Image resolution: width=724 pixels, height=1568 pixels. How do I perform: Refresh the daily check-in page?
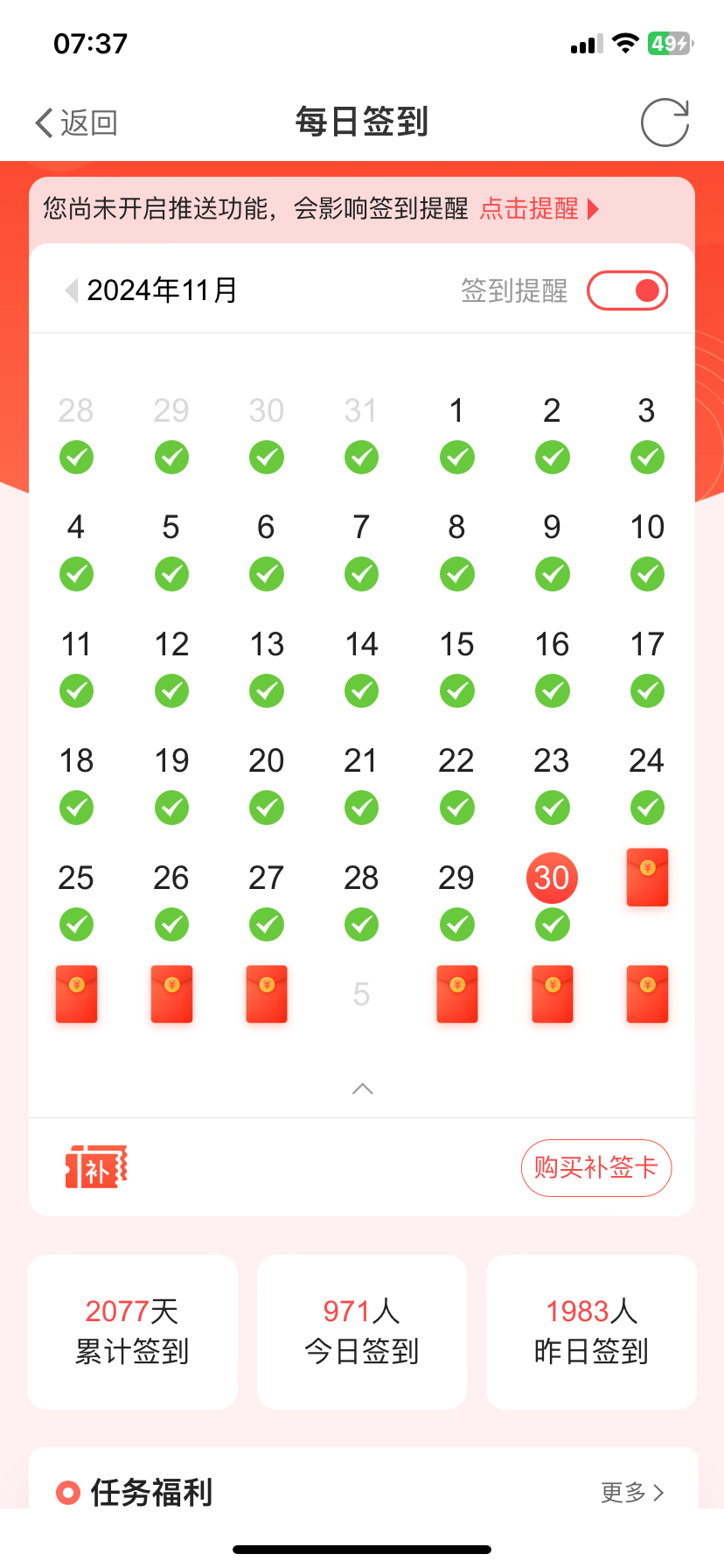click(665, 122)
